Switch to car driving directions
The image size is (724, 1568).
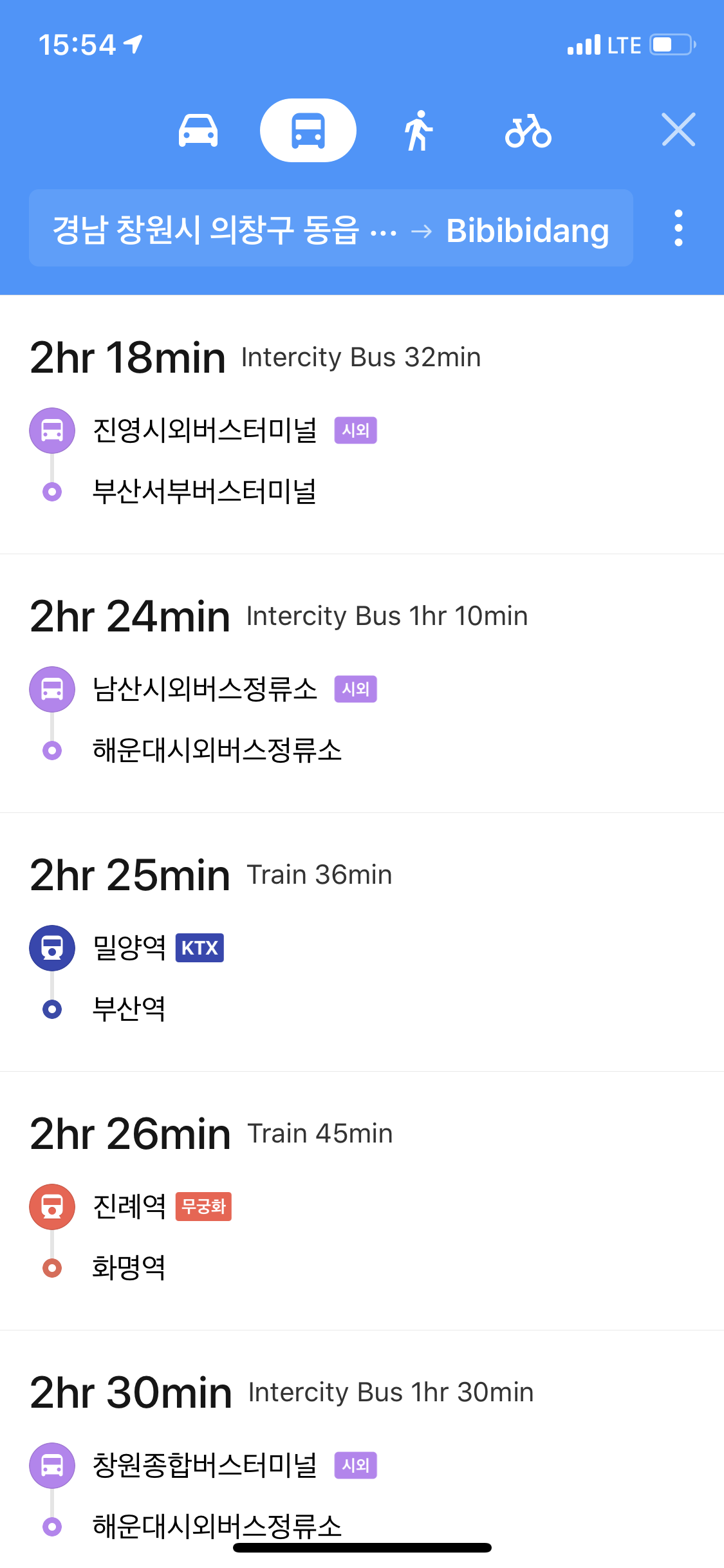pos(198,131)
